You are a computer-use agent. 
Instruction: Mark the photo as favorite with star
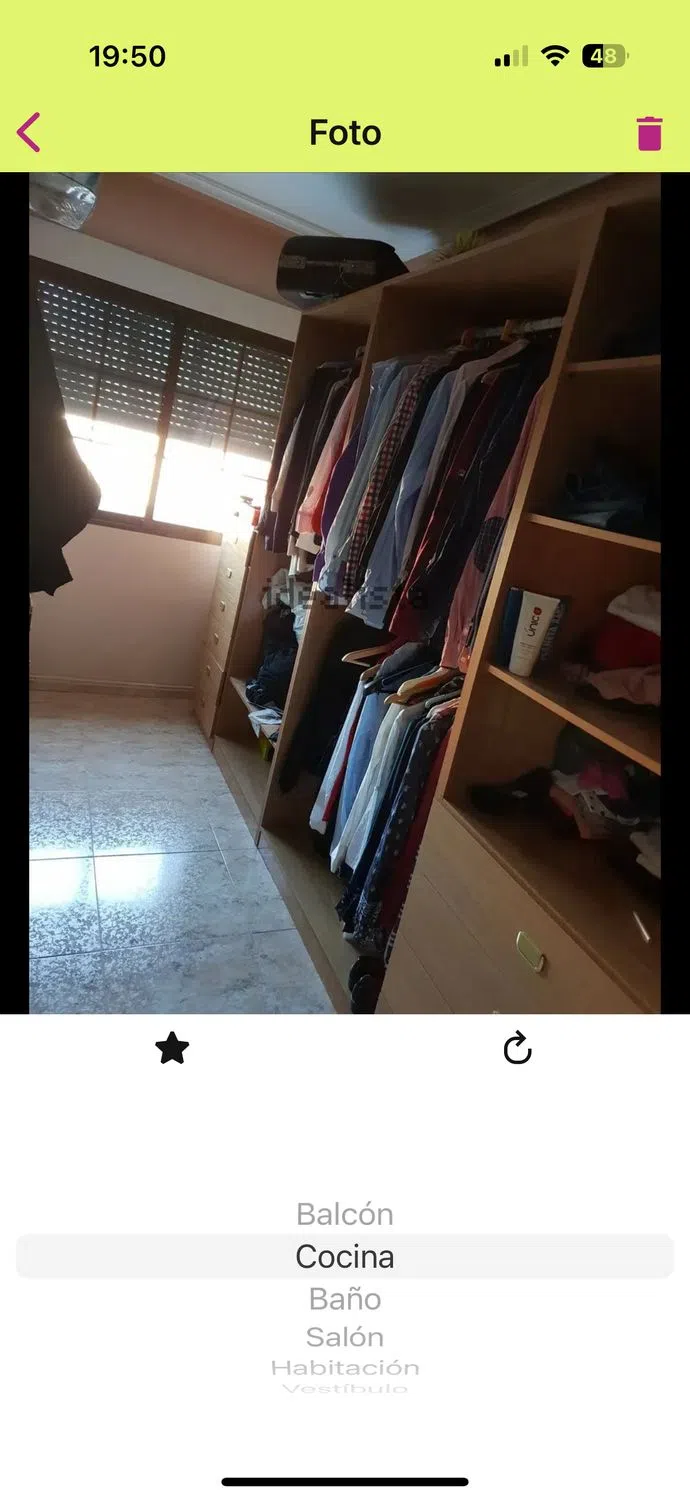[x=172, y=1049]
